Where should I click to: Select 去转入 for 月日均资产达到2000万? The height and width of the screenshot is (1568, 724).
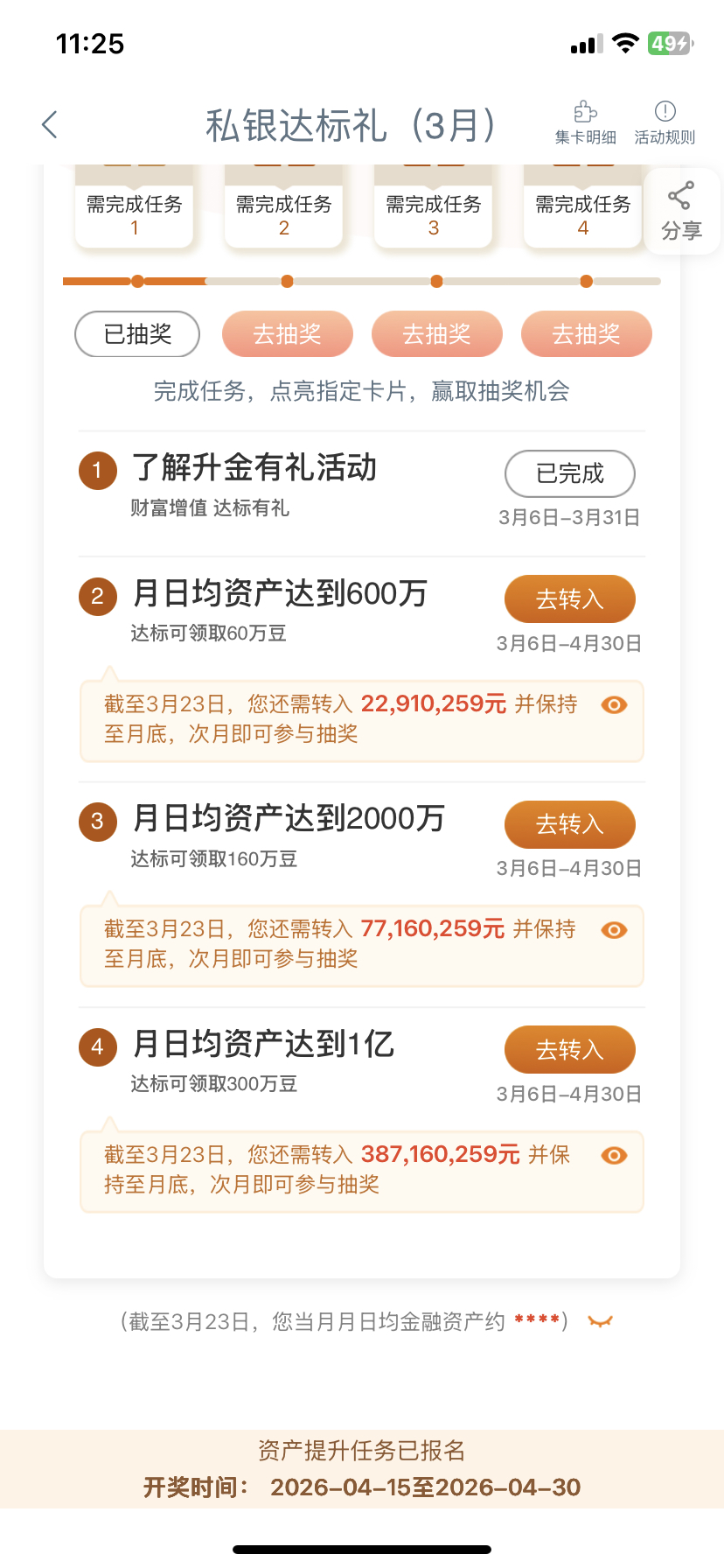coord(569,824)
